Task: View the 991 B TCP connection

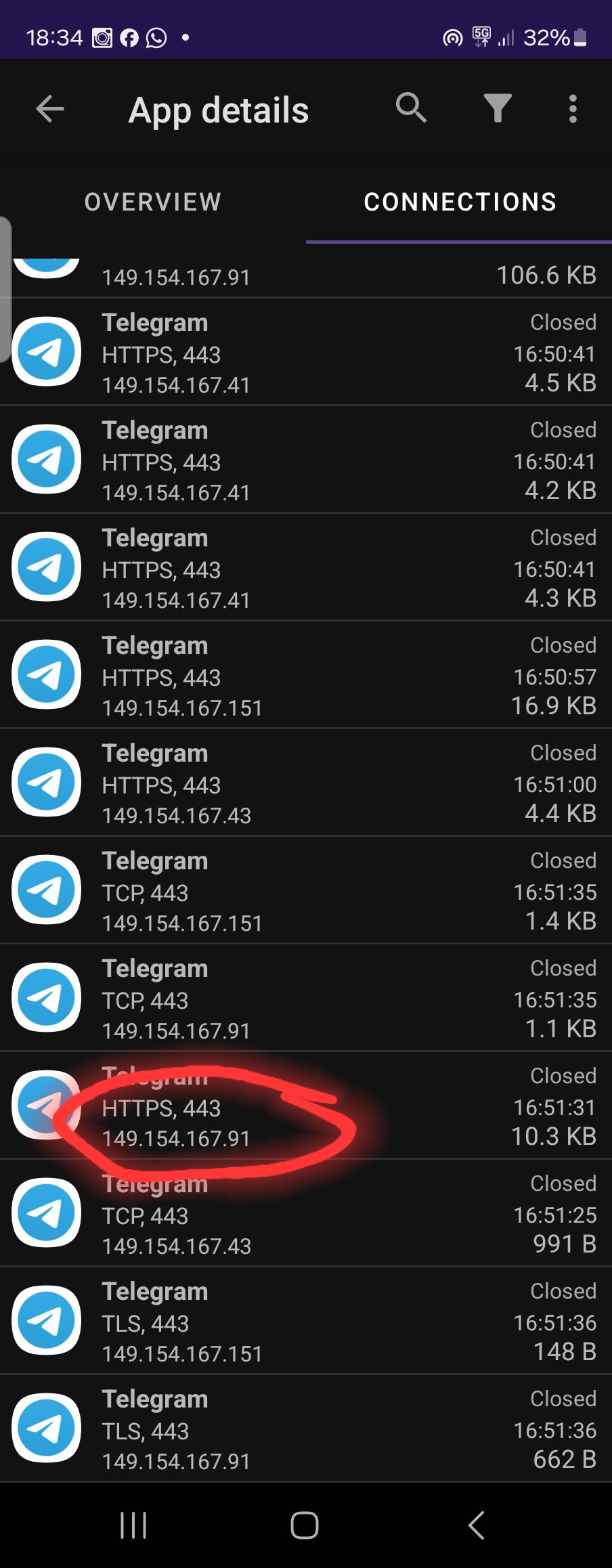Action: (306, 1213)
